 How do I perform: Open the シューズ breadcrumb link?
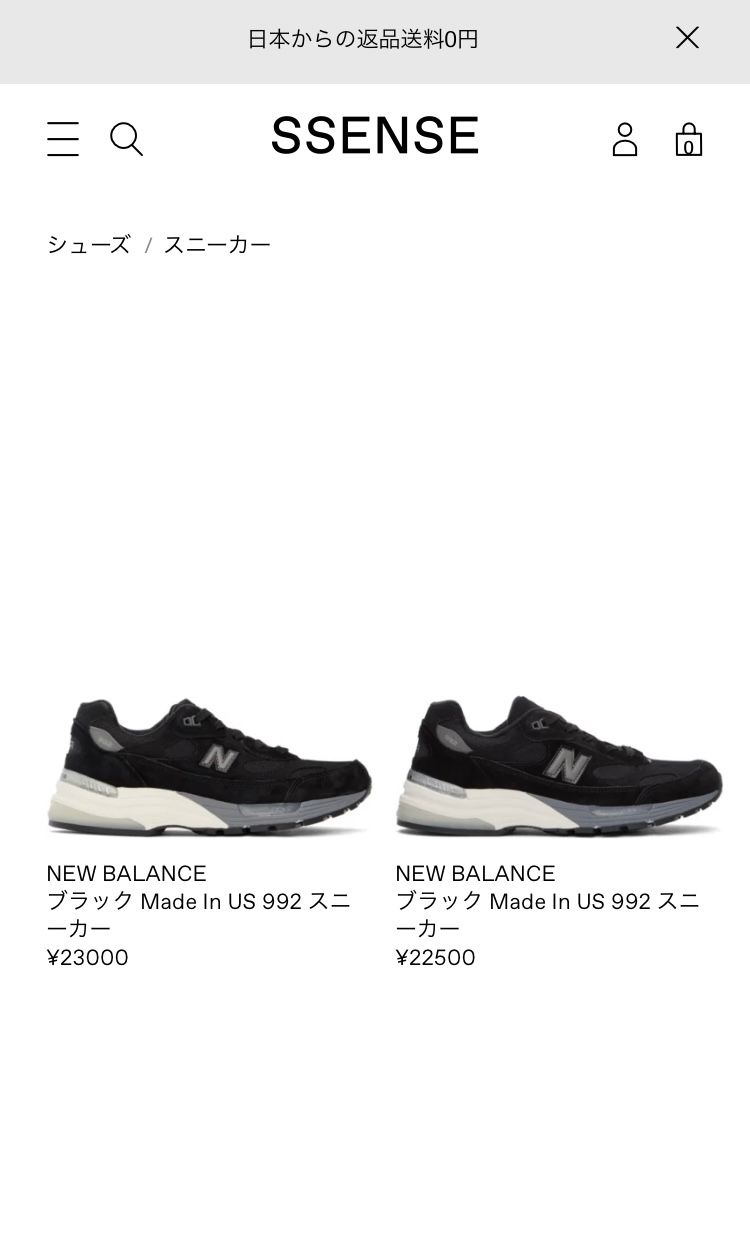click(88, 245)
